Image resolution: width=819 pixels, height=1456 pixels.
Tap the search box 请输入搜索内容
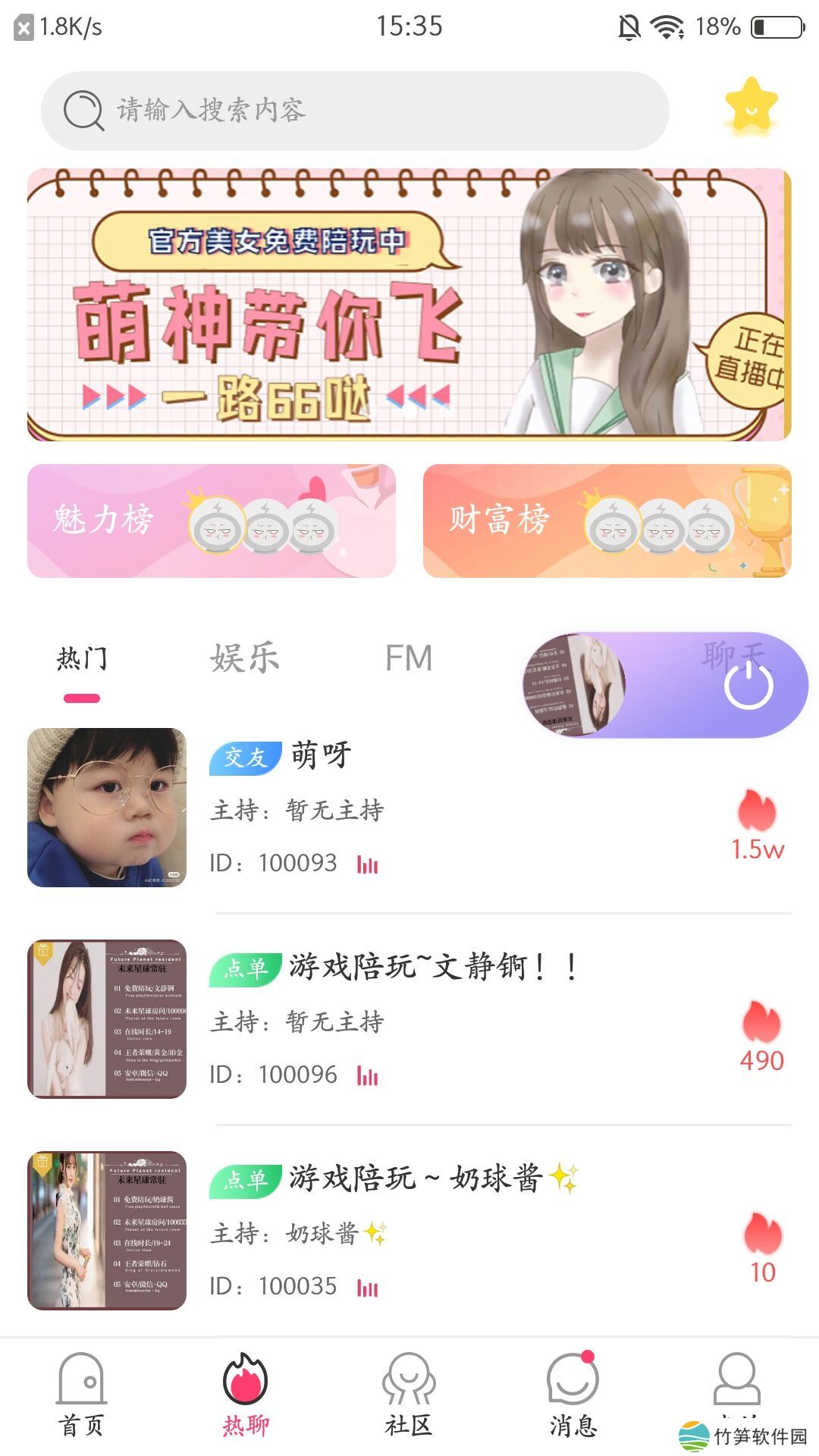[355, 111]
